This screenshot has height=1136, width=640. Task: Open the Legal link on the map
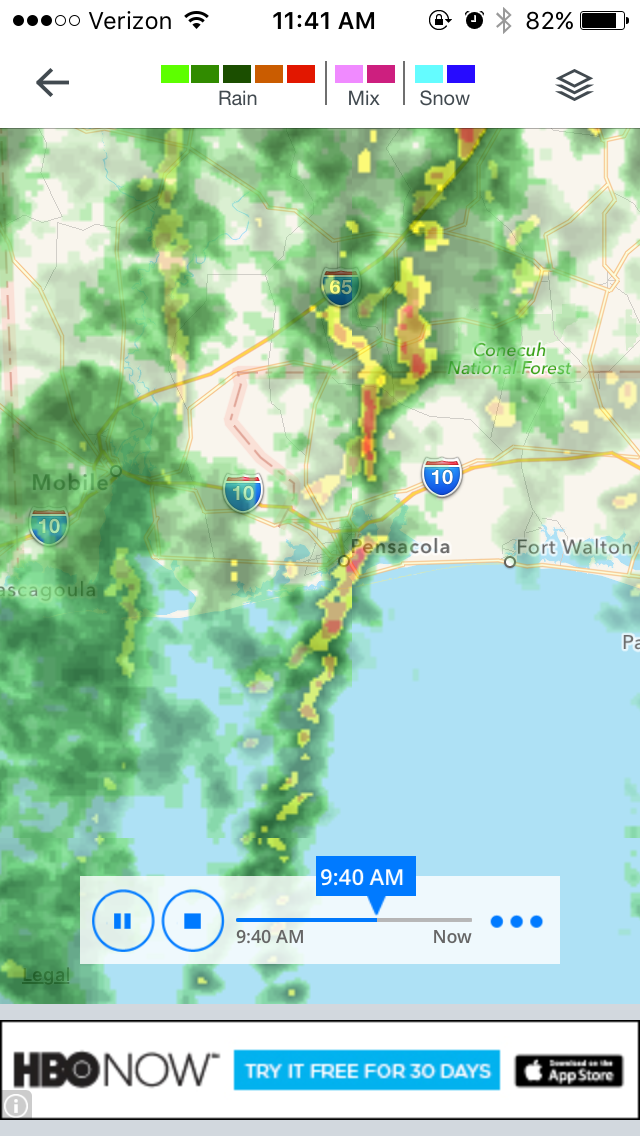point(46,975)
